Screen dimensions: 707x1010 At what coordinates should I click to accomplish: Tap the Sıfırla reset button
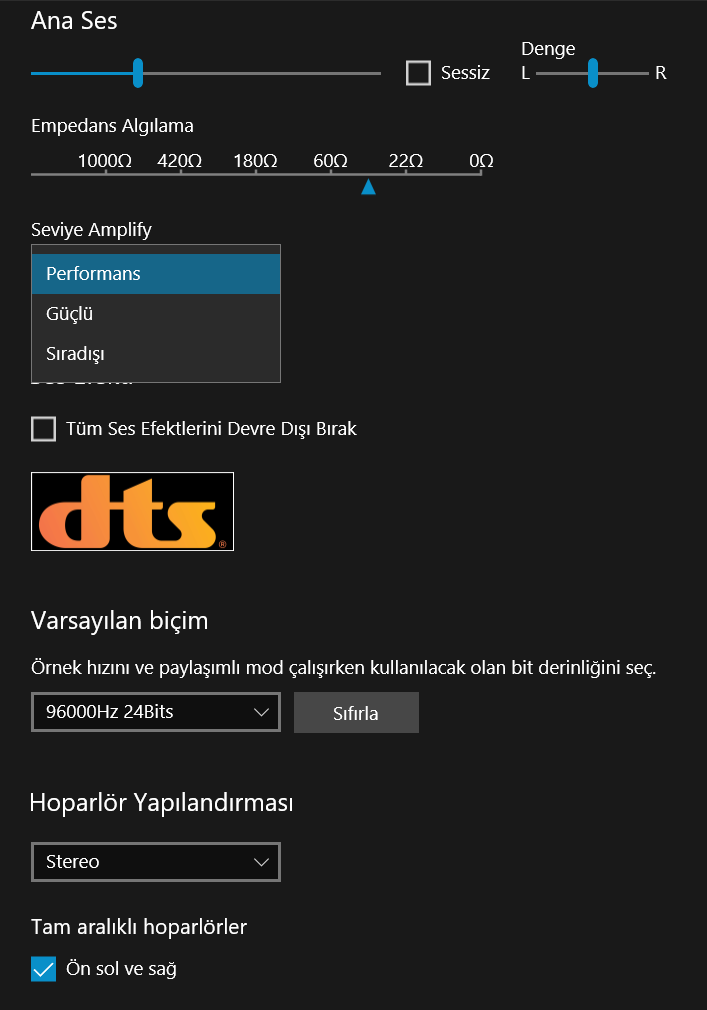(x=356, y=712)
